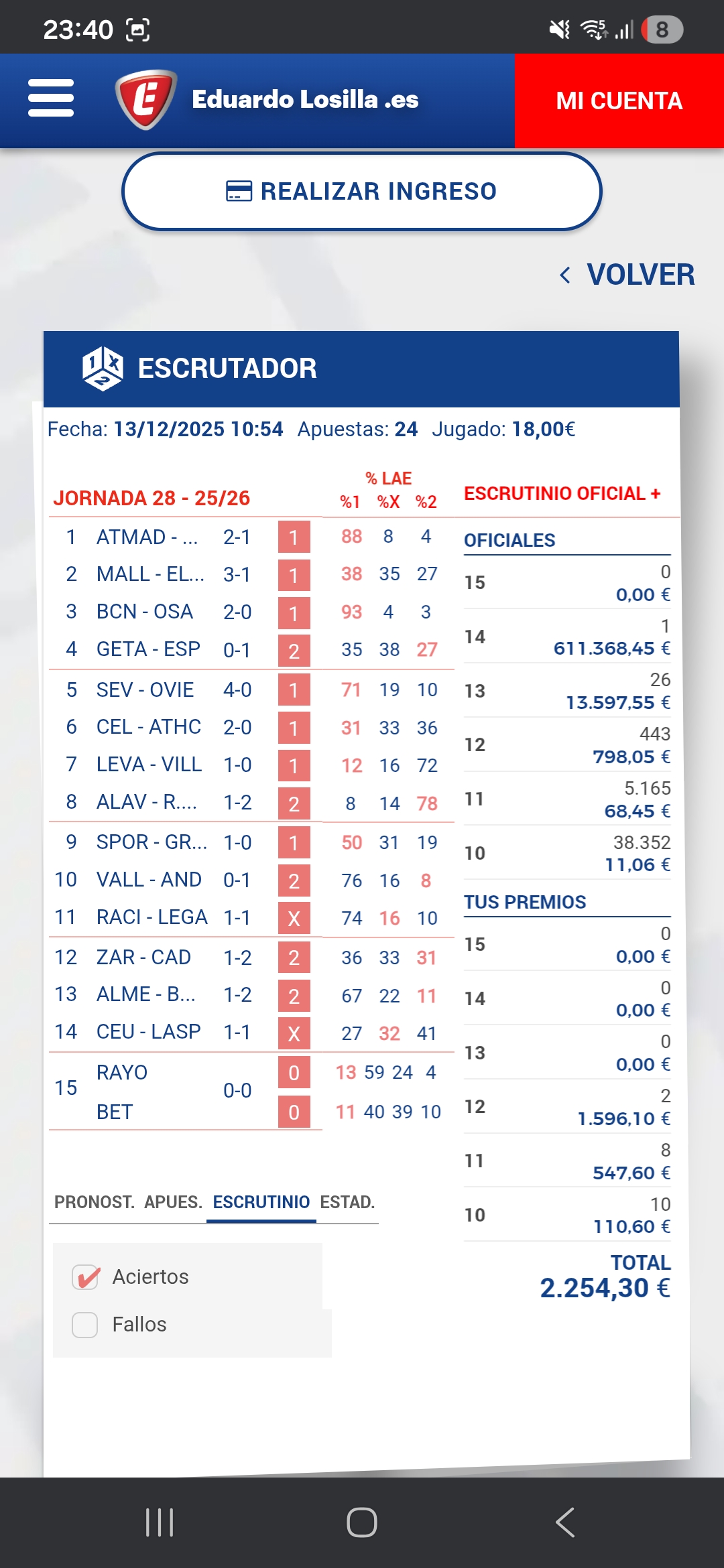
Task: Uncheck the Aciertos checkbox
Action: (x=86, y=1277)
